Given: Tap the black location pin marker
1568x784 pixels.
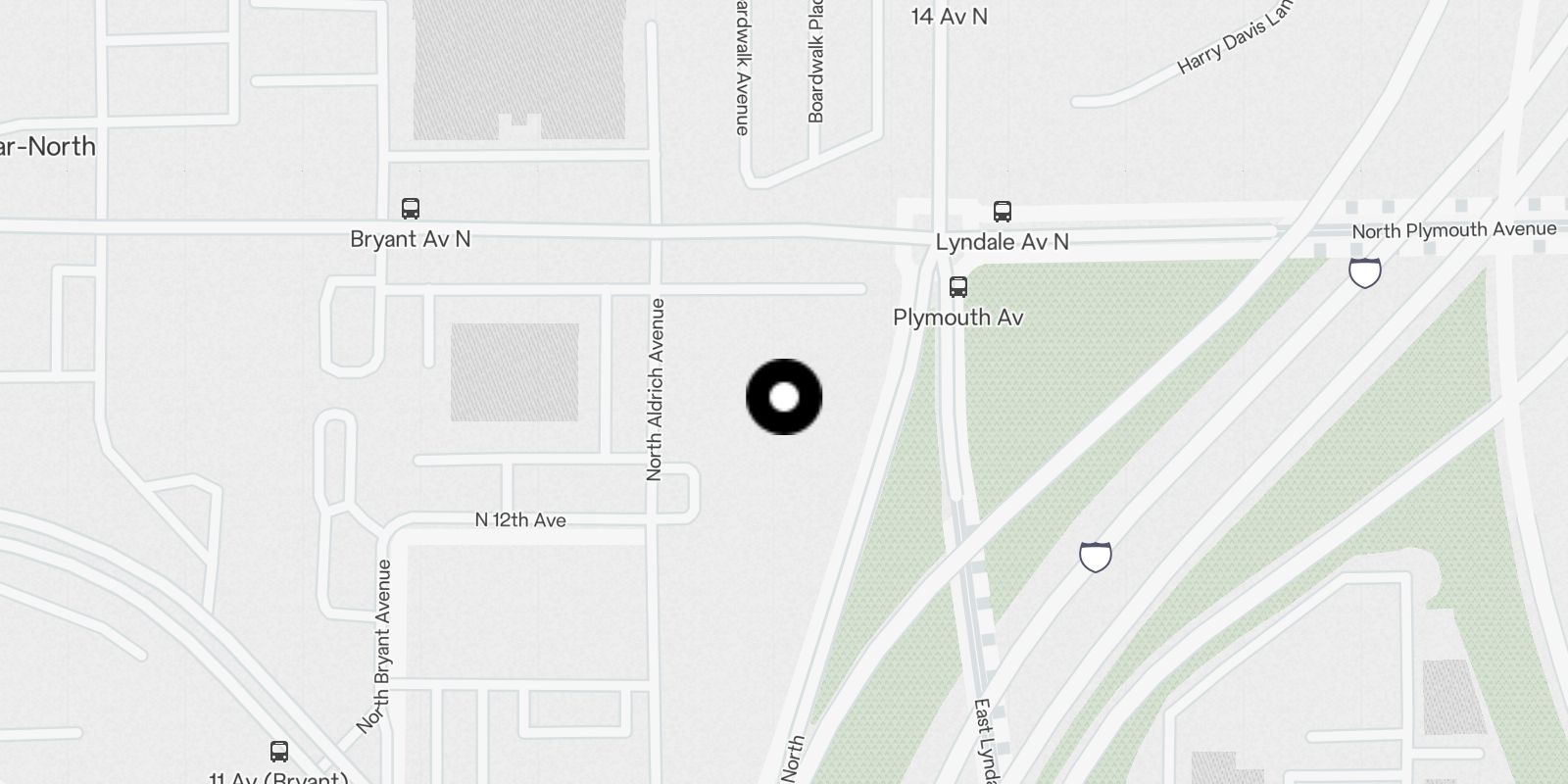Looking at the screenshot, I should [784, 397].
